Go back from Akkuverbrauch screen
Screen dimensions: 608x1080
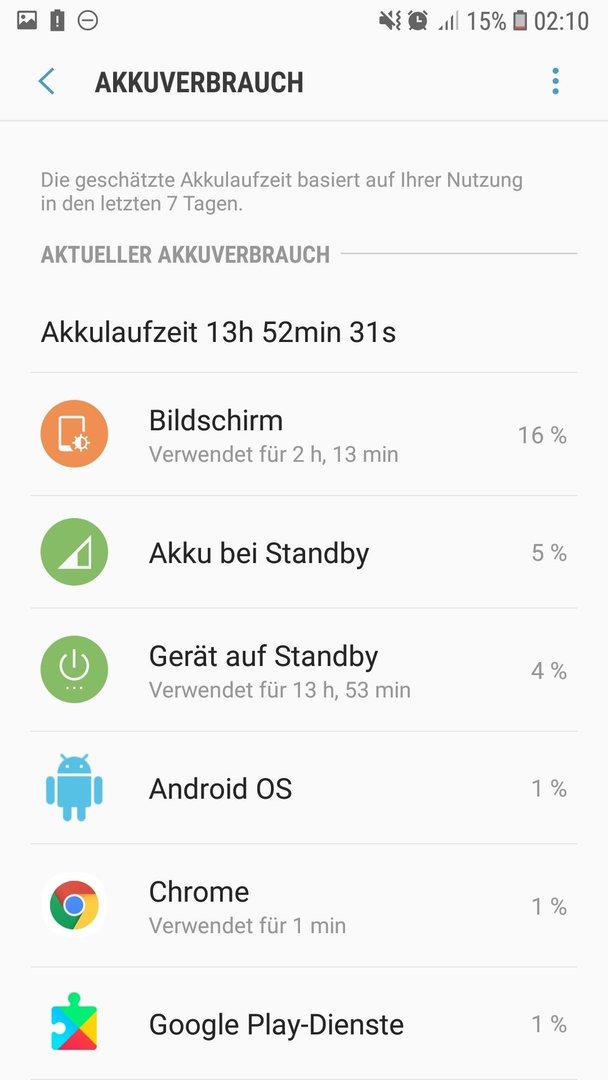coord(46,81)
